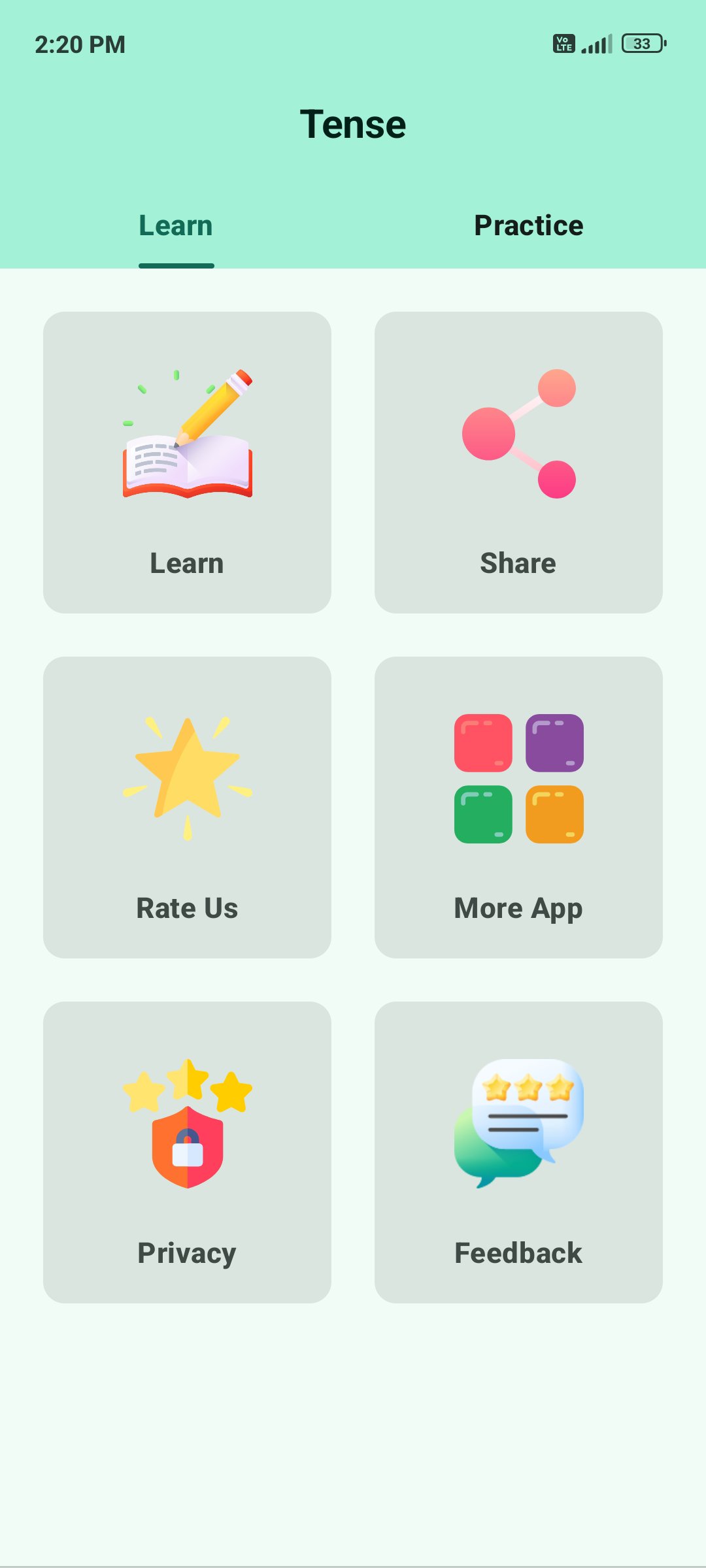Switch to the Practice tab

click(528, 225)
